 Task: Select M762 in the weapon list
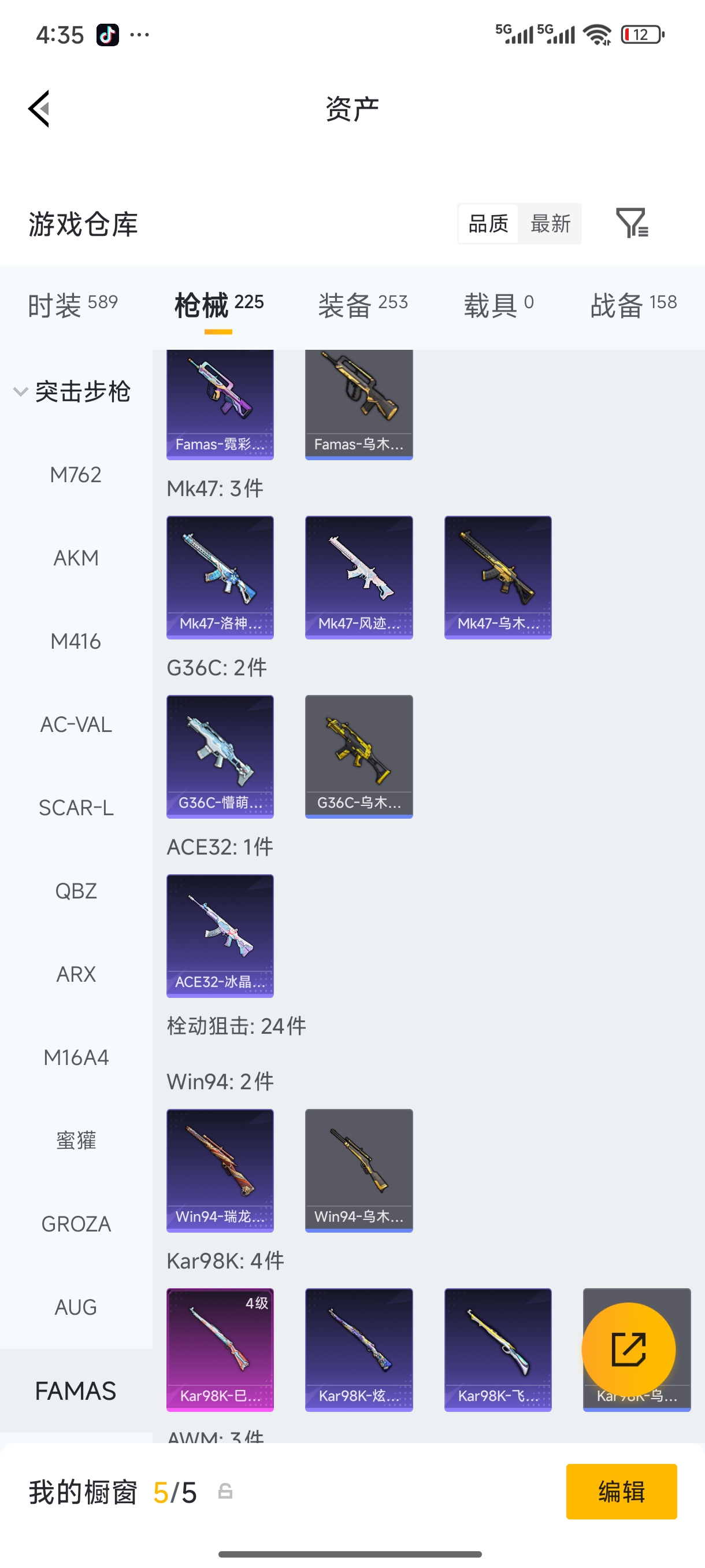click(76, 475)
